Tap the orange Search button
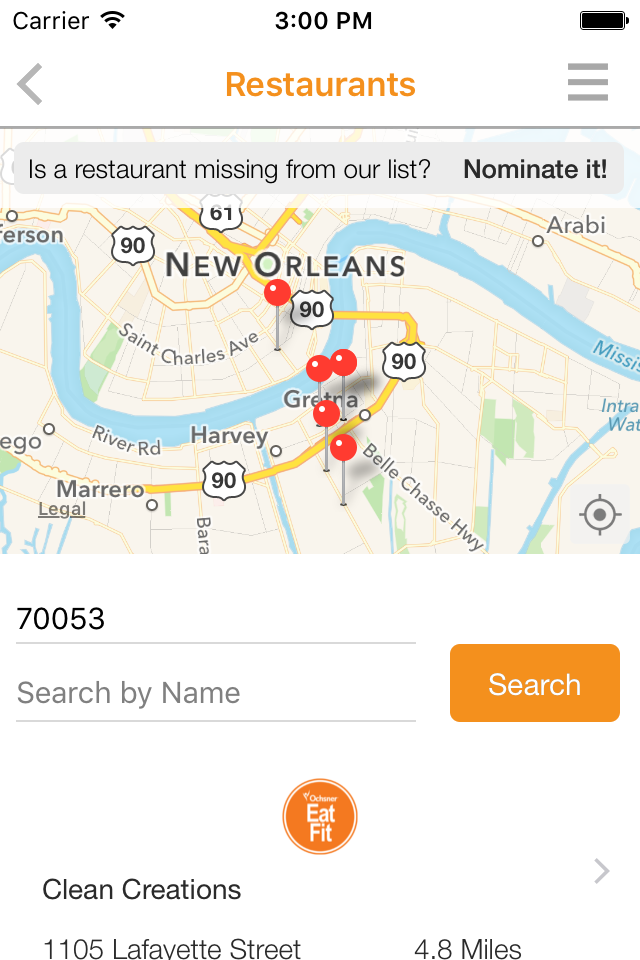The width and height of the screenshot is (640, 960). coord(535,684)
